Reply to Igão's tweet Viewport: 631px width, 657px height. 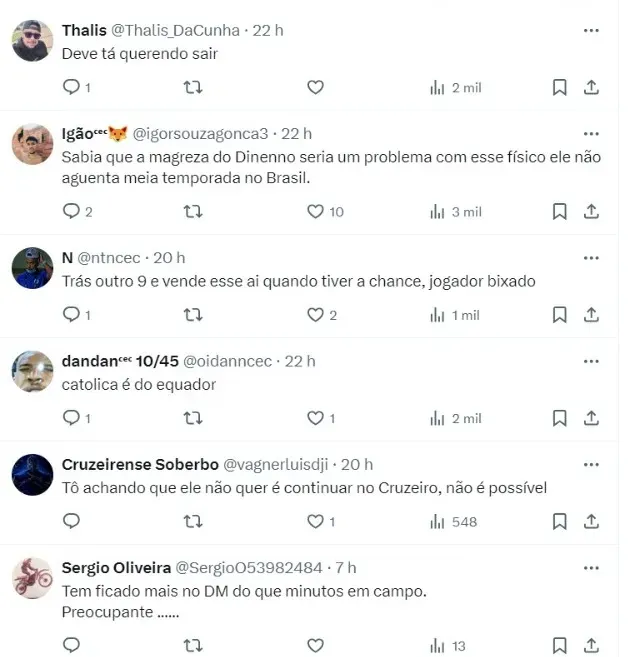(x=71, y=212)
